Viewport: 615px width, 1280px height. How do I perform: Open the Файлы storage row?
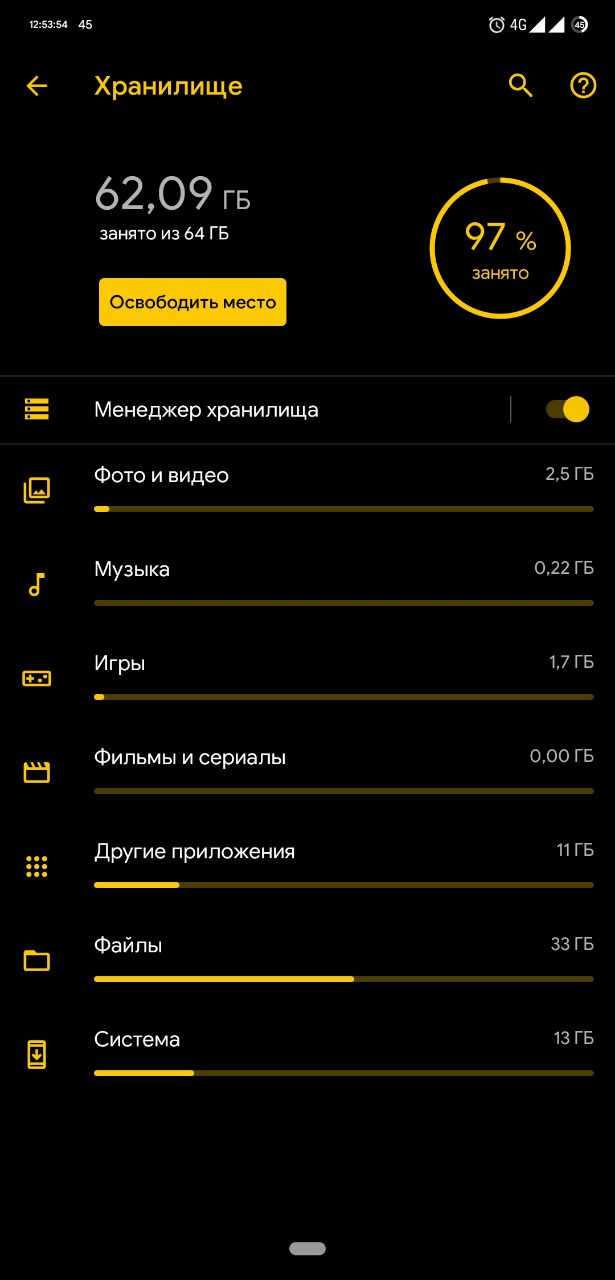307,960
